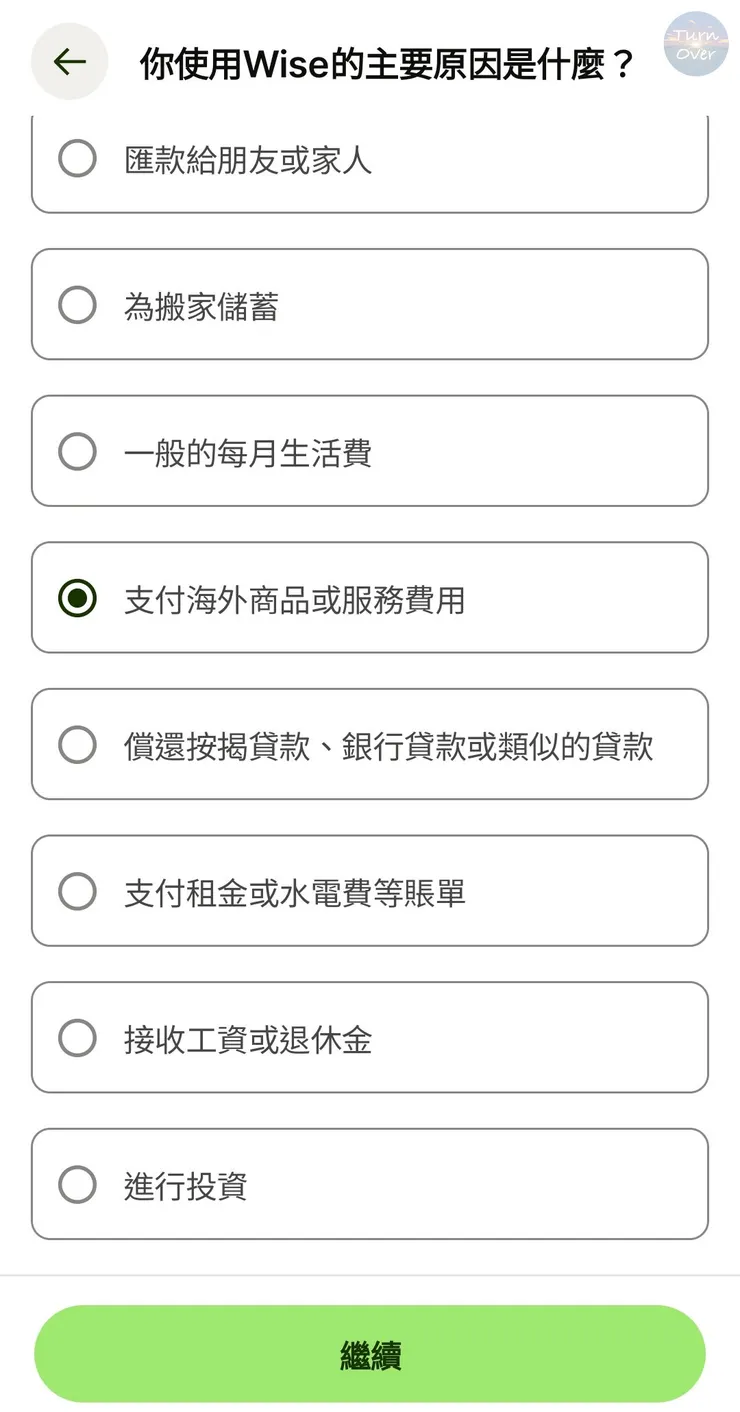Choose 接收工資或退休金
This screenshot has width=740, height=1412.
[x=77, y=1037]
